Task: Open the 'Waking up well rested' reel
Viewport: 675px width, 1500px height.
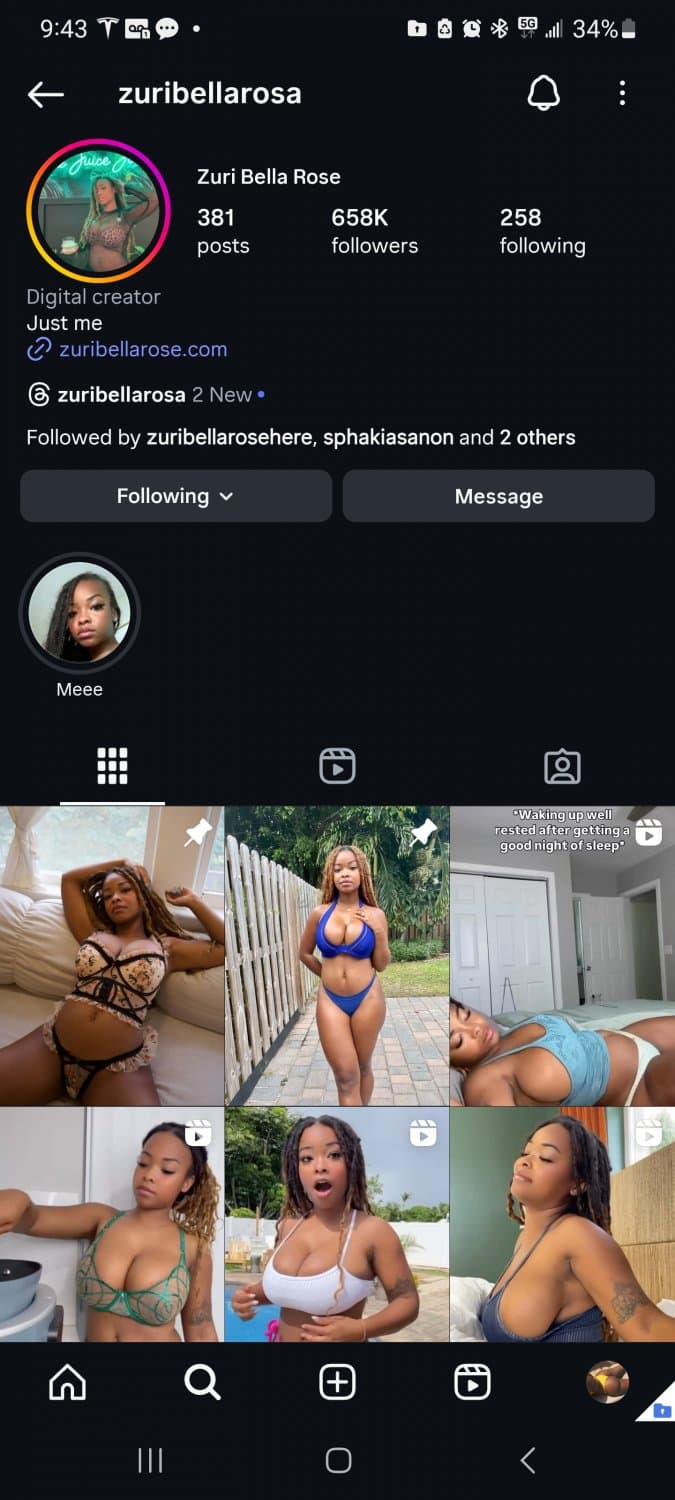Action: click(562, 955)
